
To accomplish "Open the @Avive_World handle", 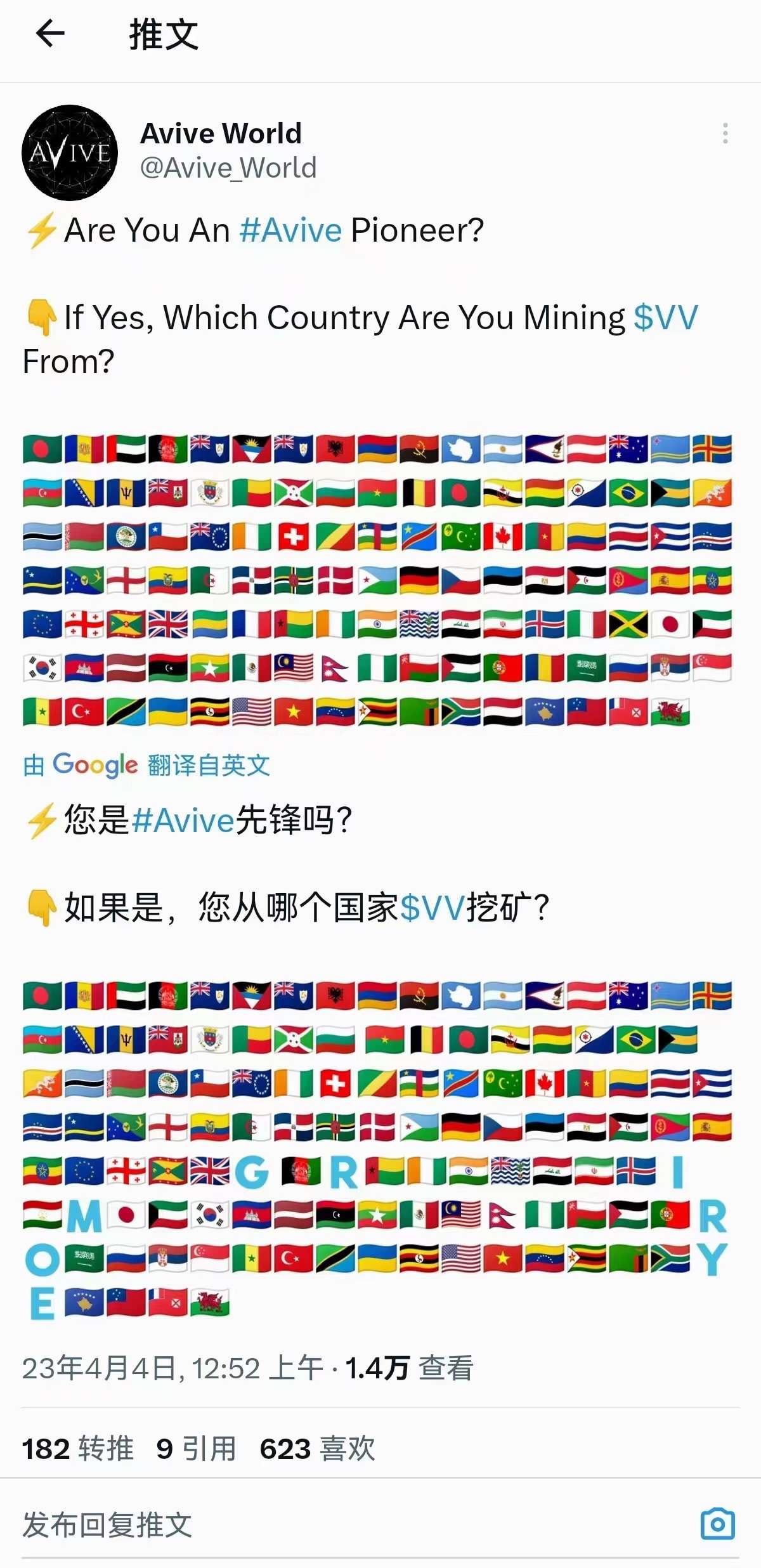I will tap(228, 168).
